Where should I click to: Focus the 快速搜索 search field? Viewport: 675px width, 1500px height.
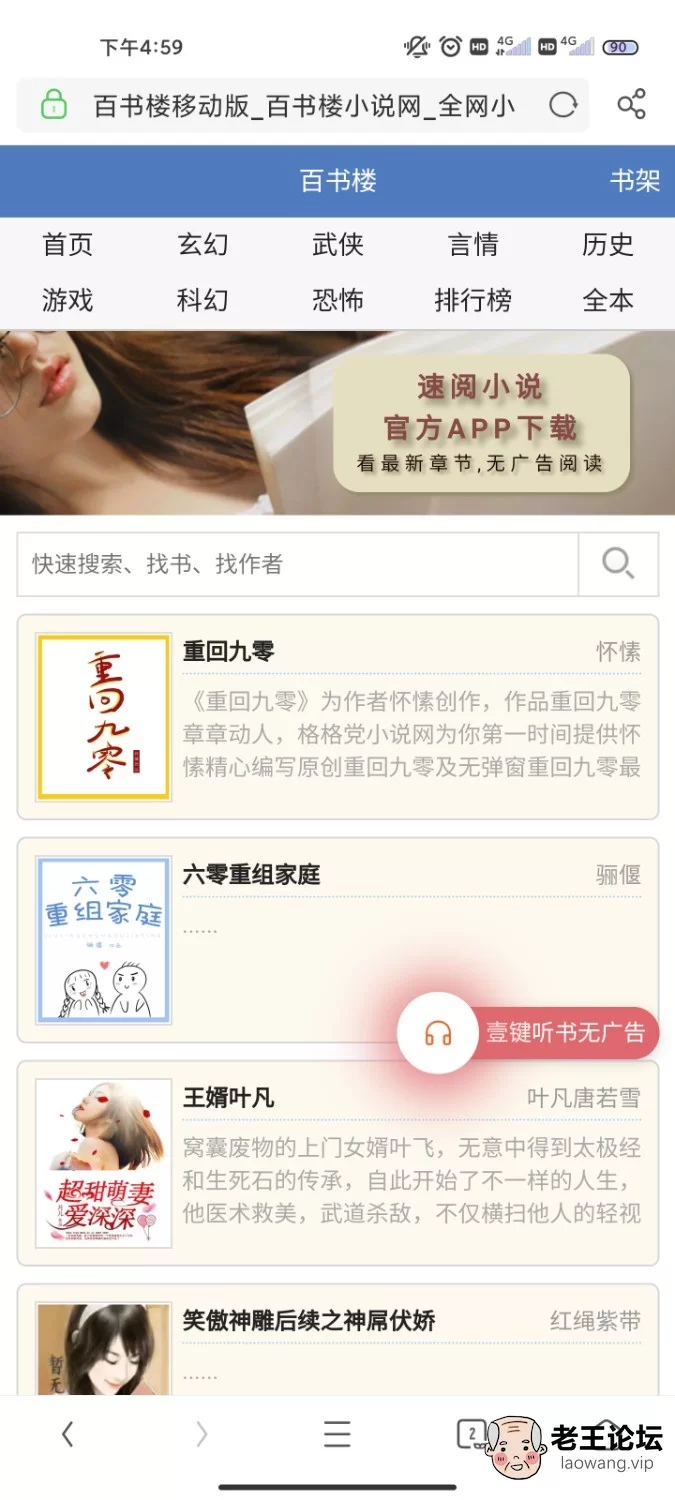[x=298, y=564]
